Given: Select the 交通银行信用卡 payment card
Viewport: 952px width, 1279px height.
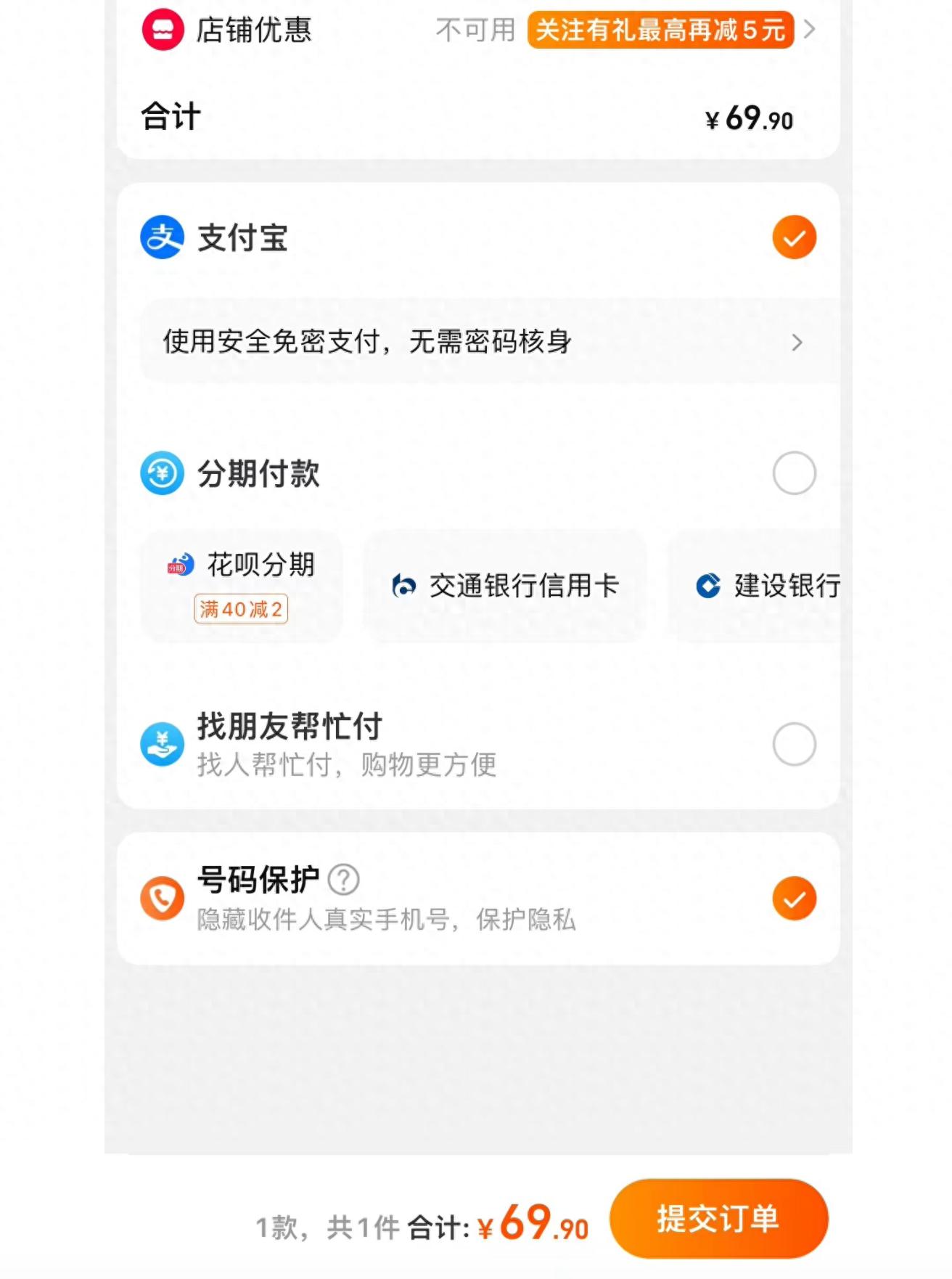Looking at the screenshot, I should pos(506,588).
